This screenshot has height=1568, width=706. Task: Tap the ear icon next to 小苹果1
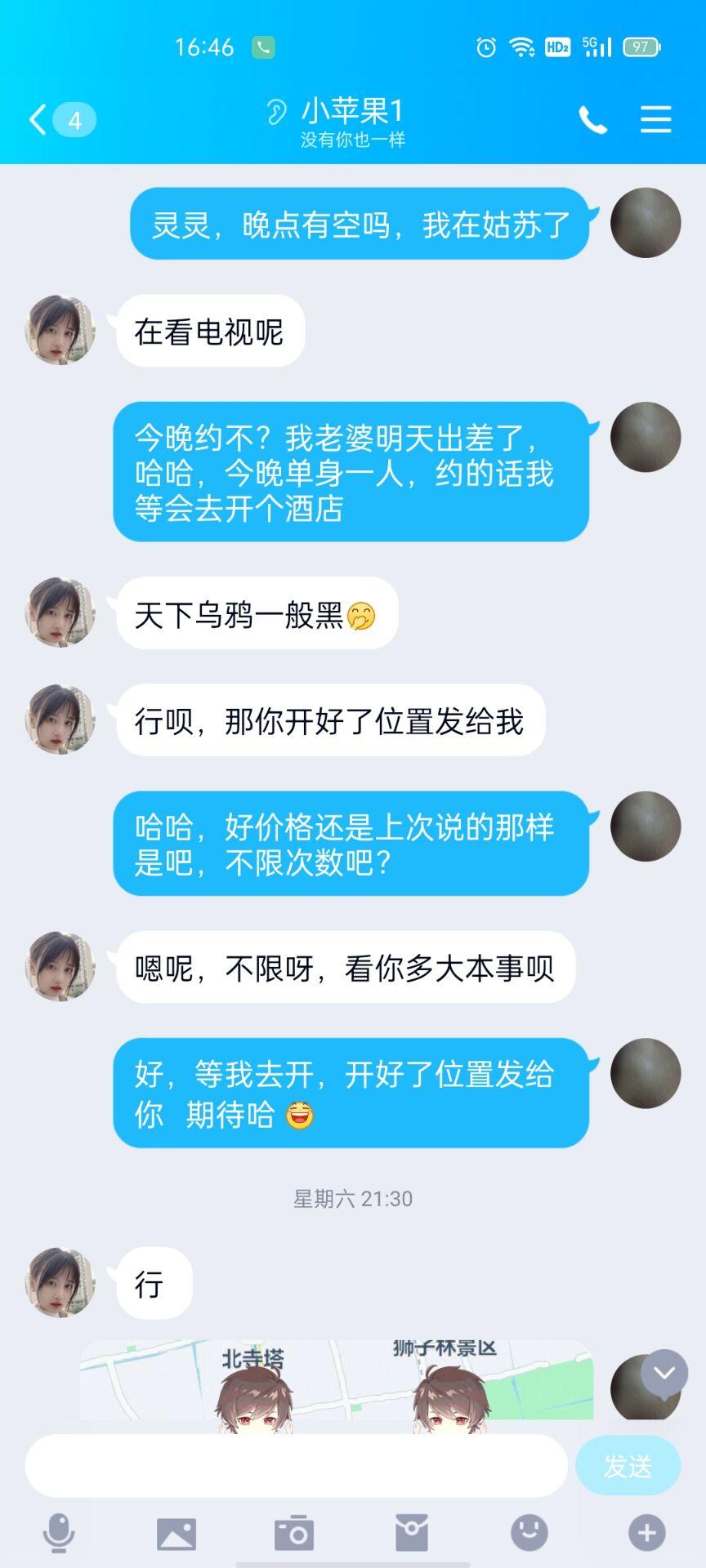(x=277, y=112)
